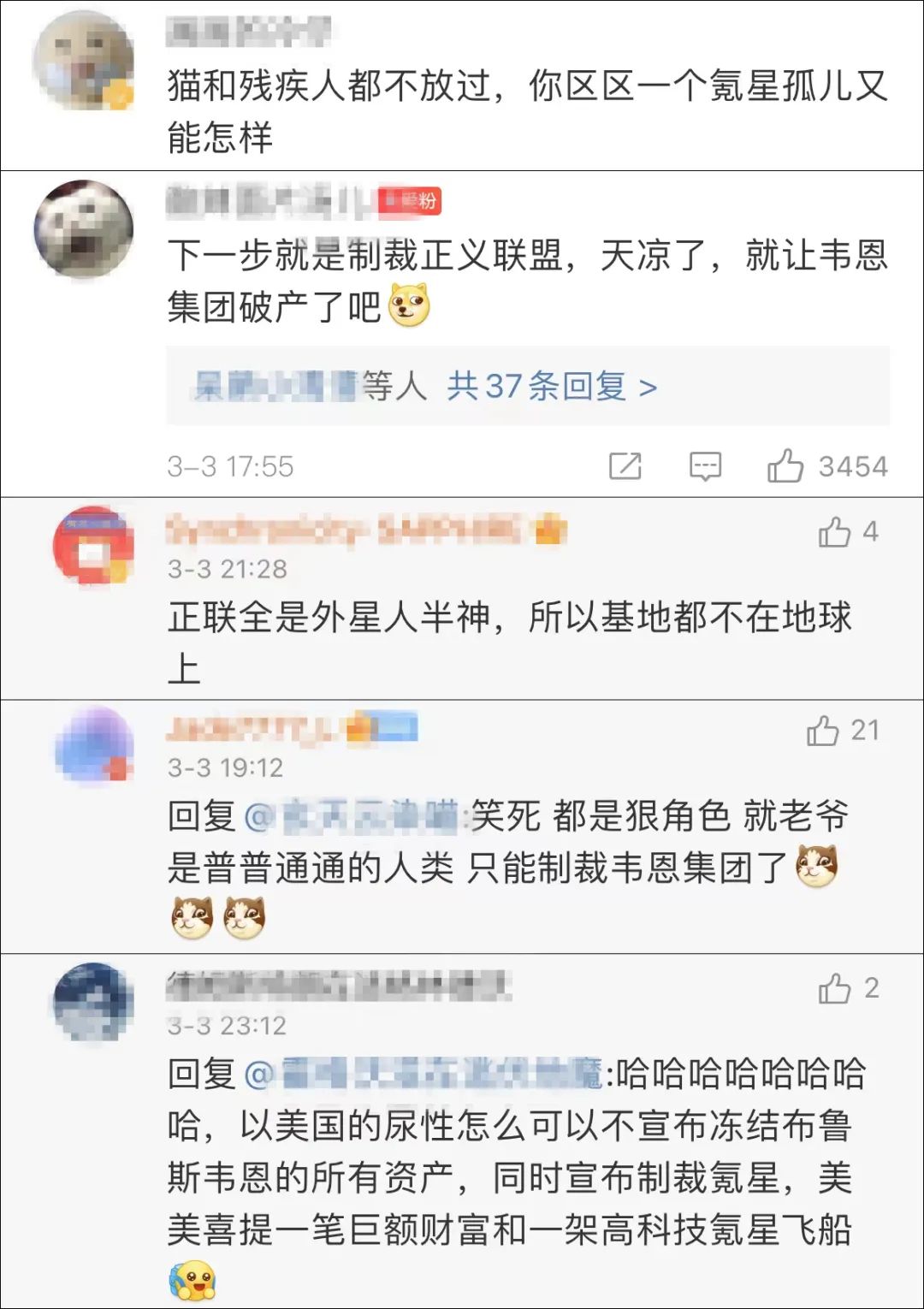This screenshot has height=1309, width=924.
Task: Like the reply posted at 3-3 21:28
Action: pyautogui.click(x=835, y=532)
